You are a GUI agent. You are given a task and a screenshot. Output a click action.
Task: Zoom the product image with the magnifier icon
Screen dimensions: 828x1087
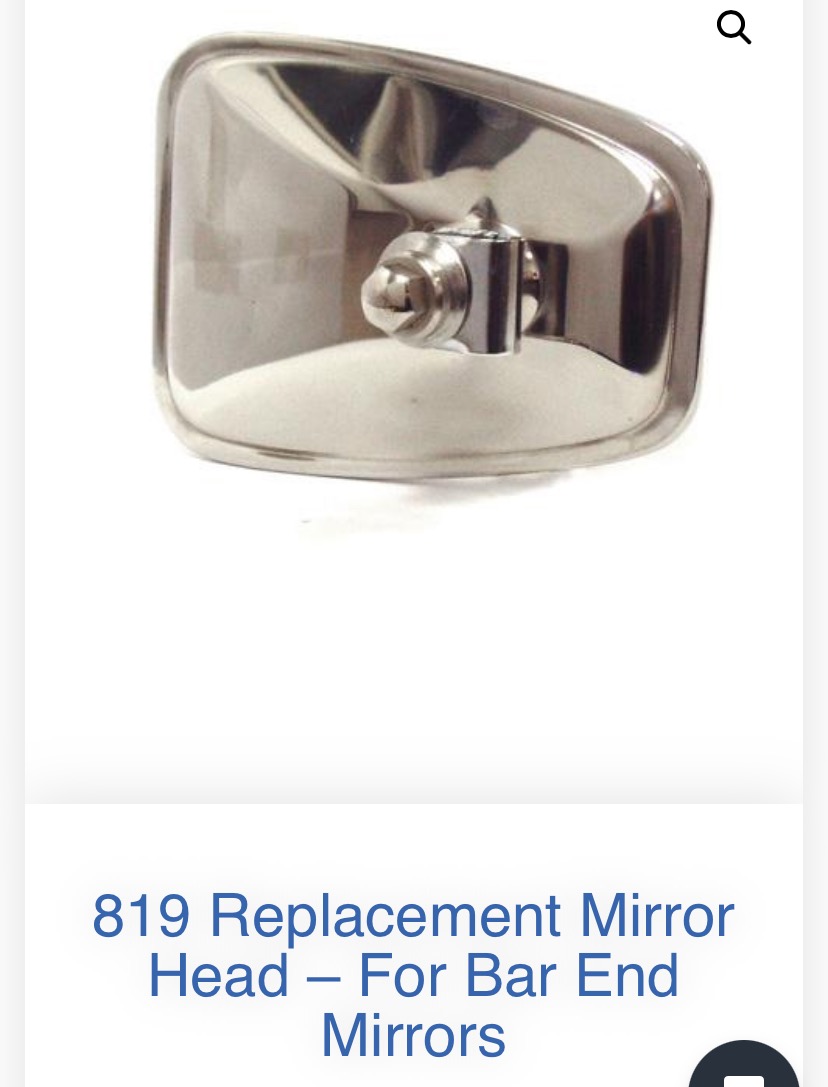[733, 28]
